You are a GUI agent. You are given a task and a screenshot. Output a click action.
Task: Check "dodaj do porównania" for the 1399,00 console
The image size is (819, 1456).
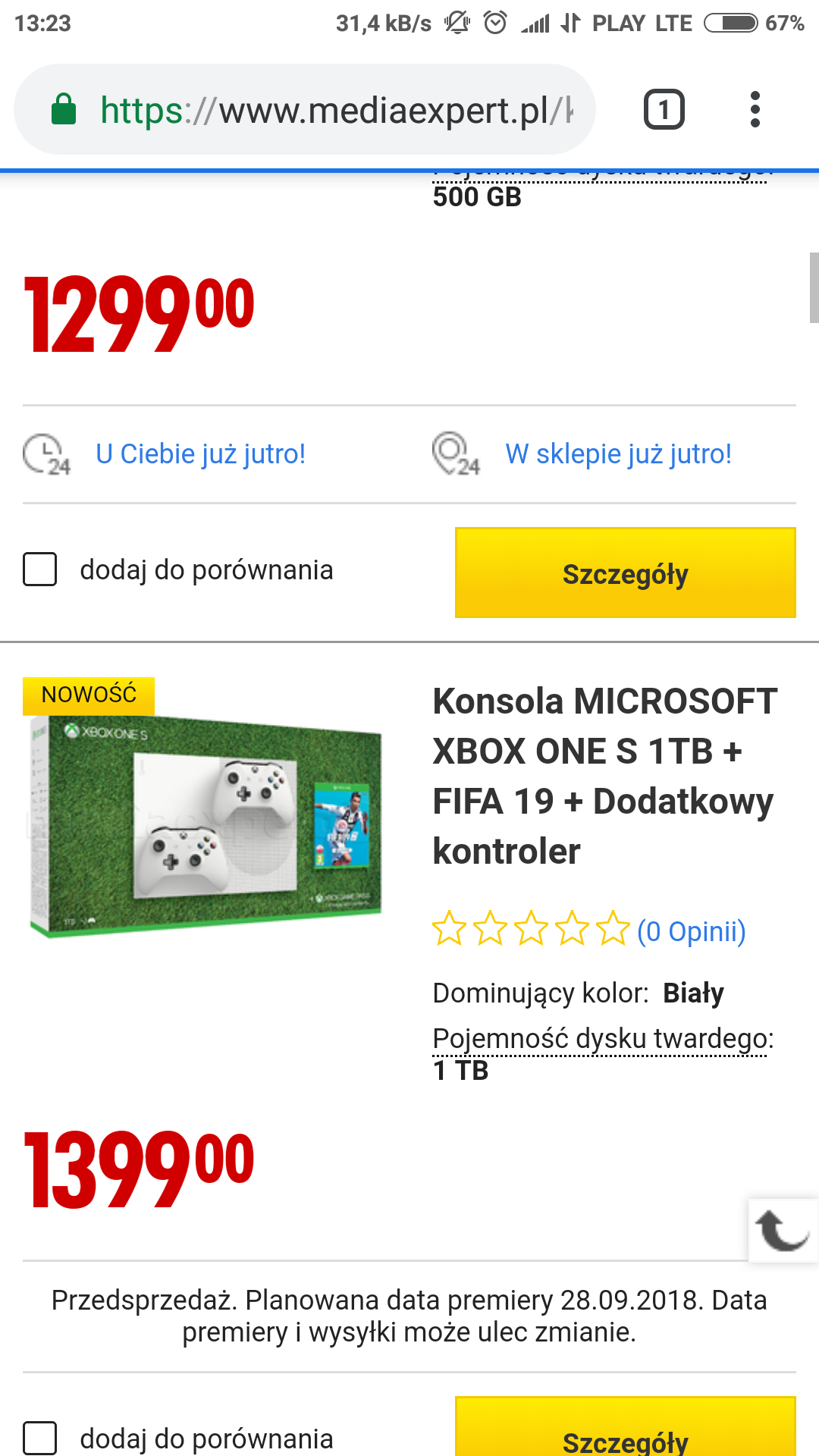[x=40, y=1438]
